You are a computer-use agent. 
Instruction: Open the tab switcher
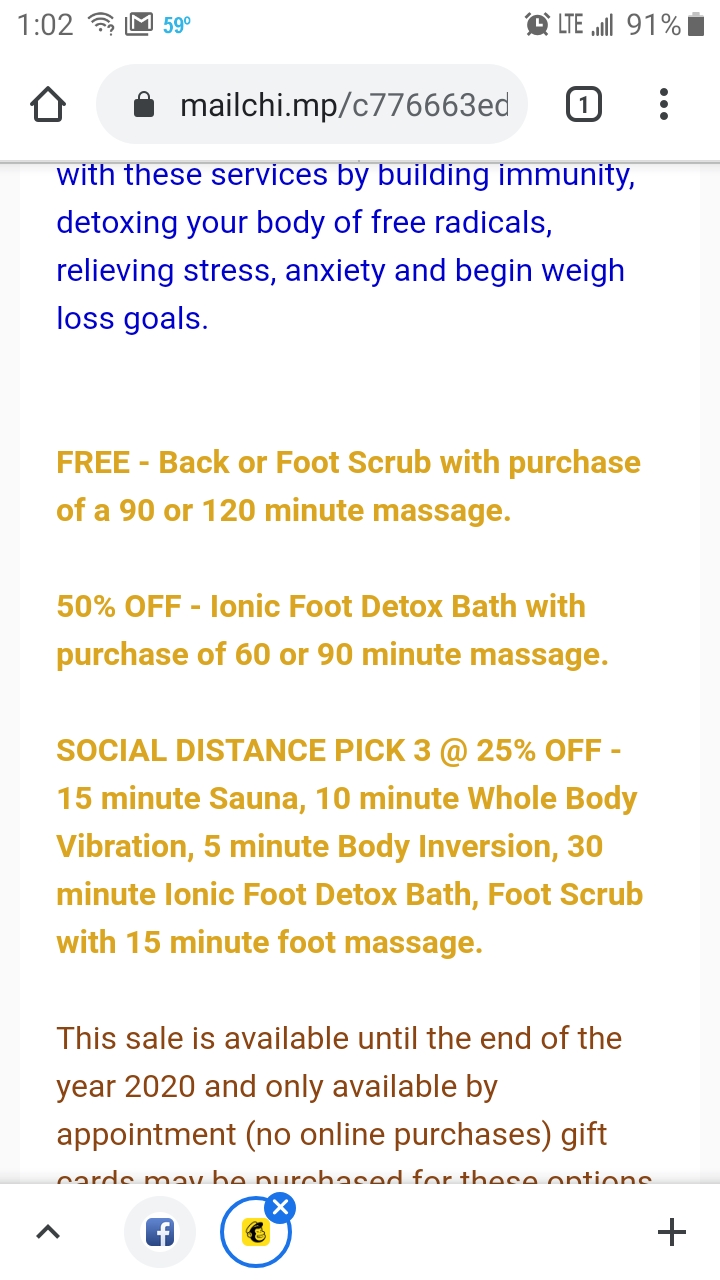[584, 105]
